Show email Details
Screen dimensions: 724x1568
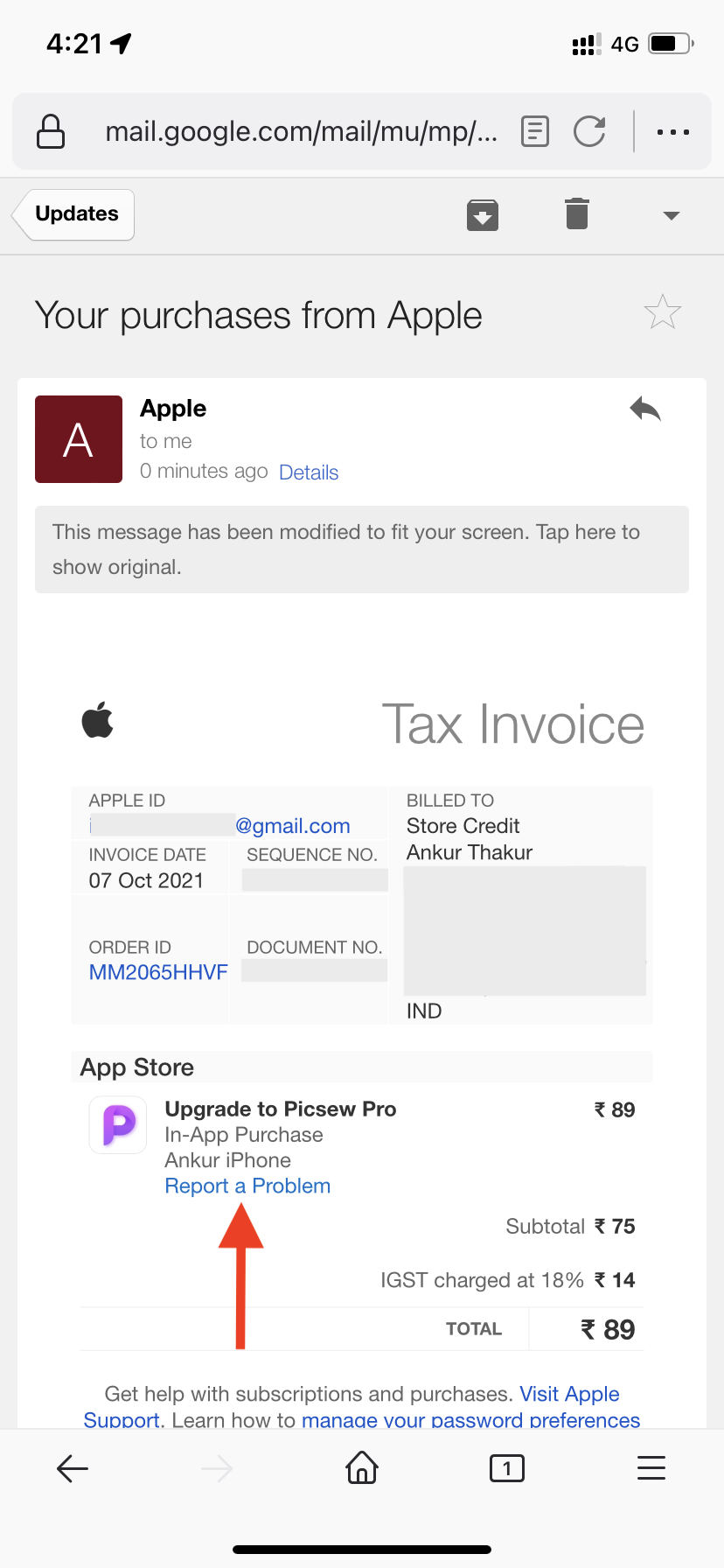point(309,472)
